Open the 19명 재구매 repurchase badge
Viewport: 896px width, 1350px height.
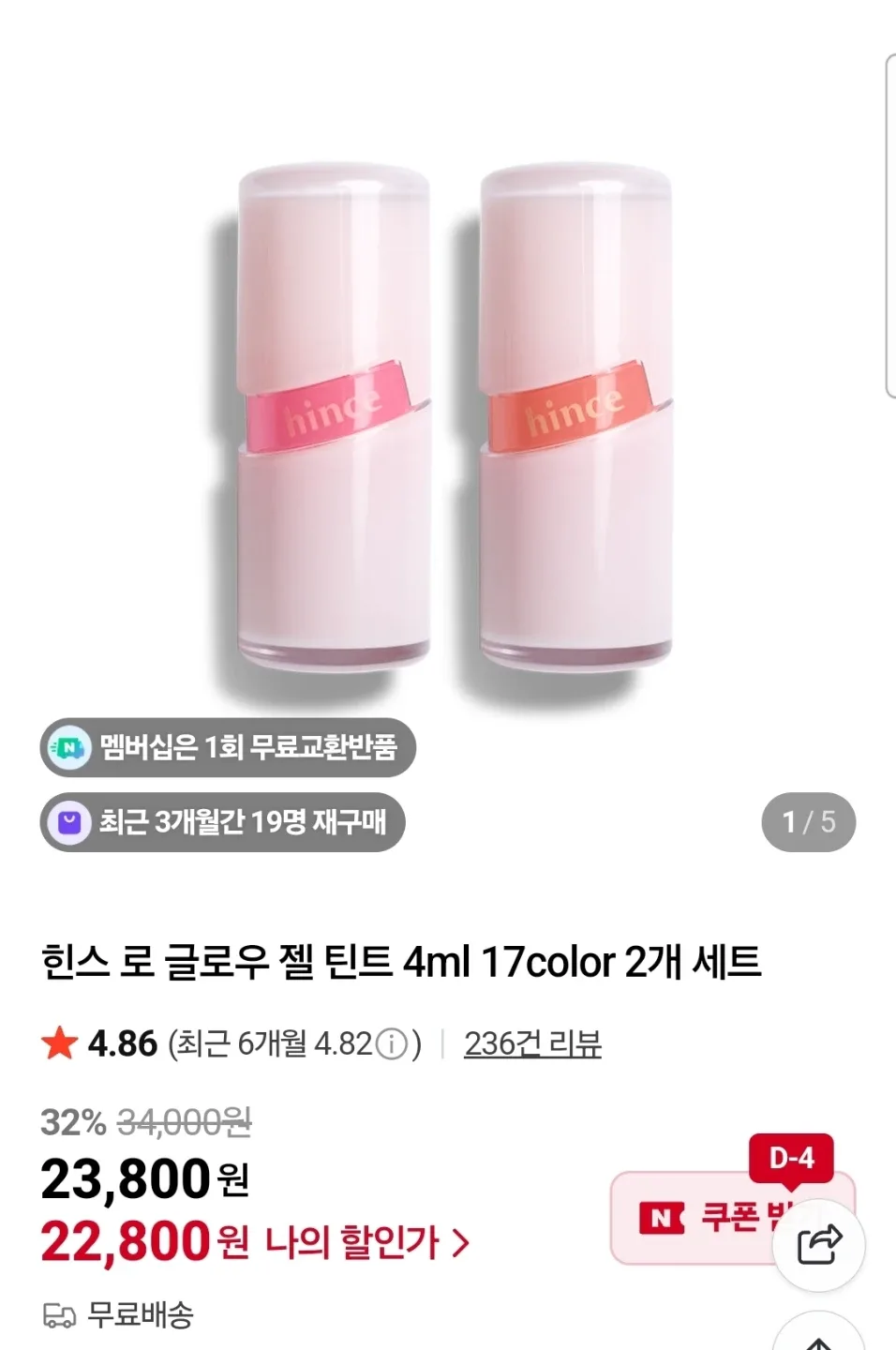(222, 822)
